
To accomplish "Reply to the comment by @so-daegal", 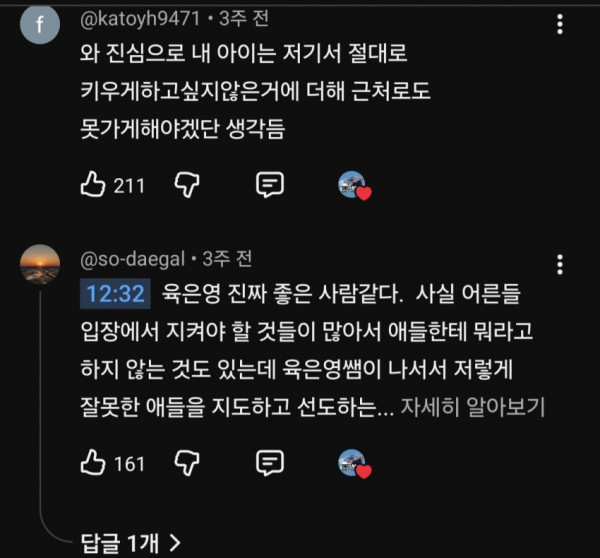I will [x=270, y=463].
